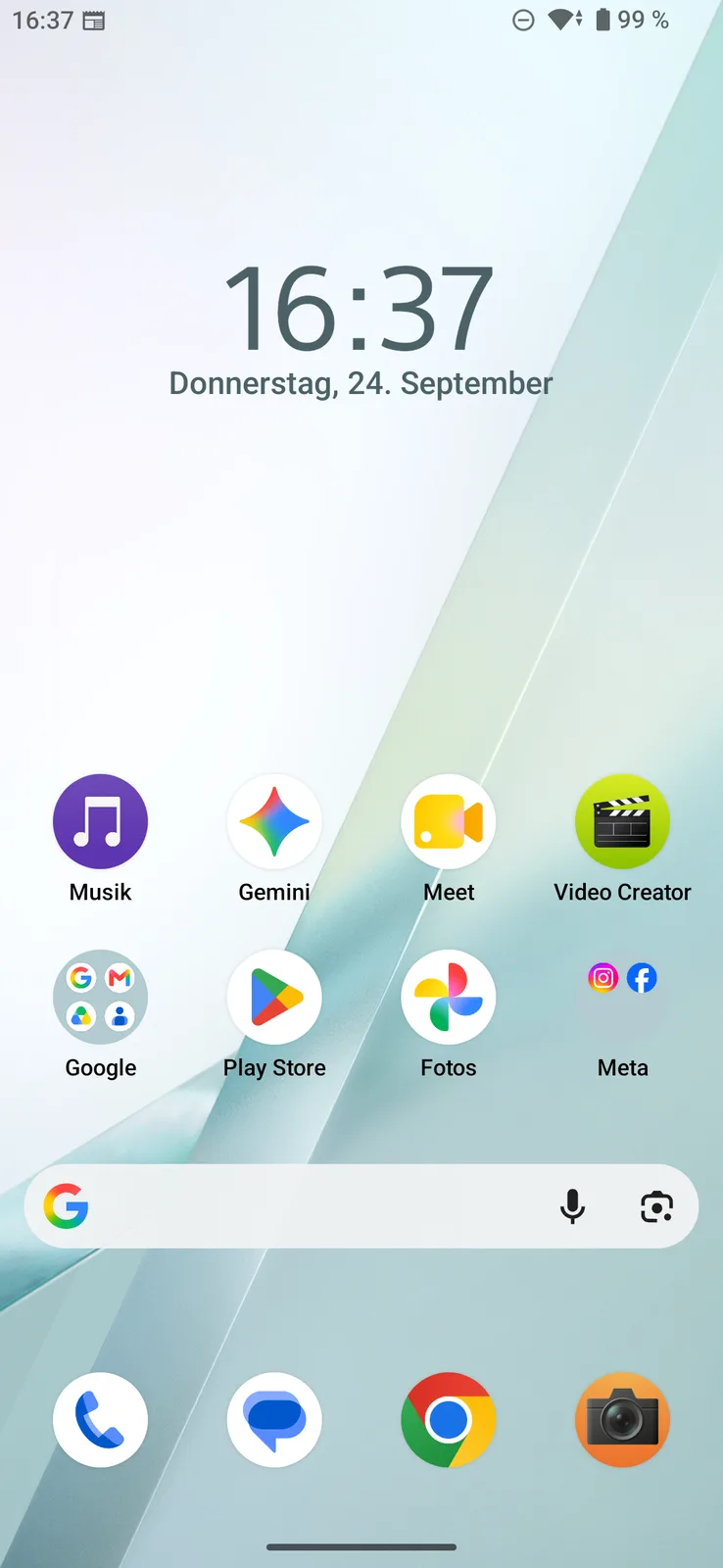This screenshot has height=1568, width=723.
Task: Open Google Lens camera search
Action: (x=656, y=1206)
